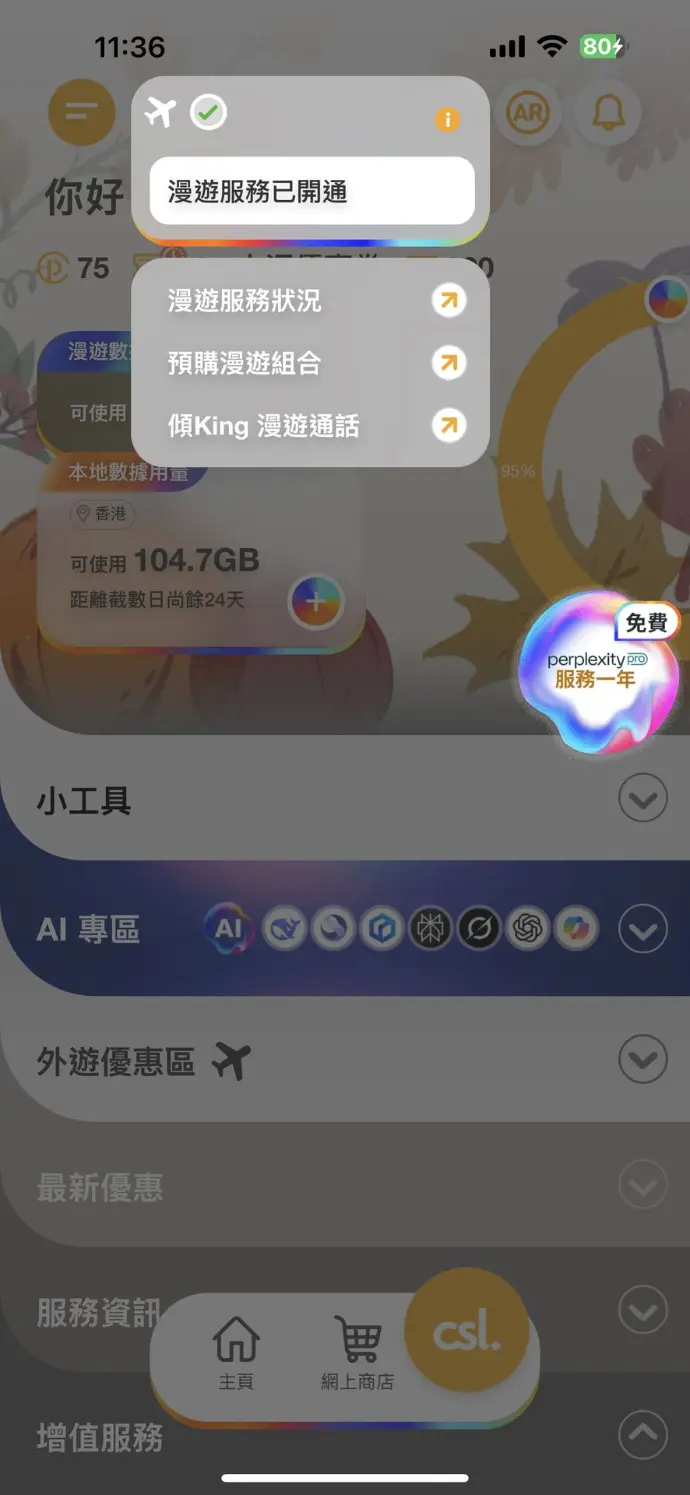The width and height of the screenshot is (690, 1495).
Task: Collapse the 增值服務 section
Action: pos(642,1436)
